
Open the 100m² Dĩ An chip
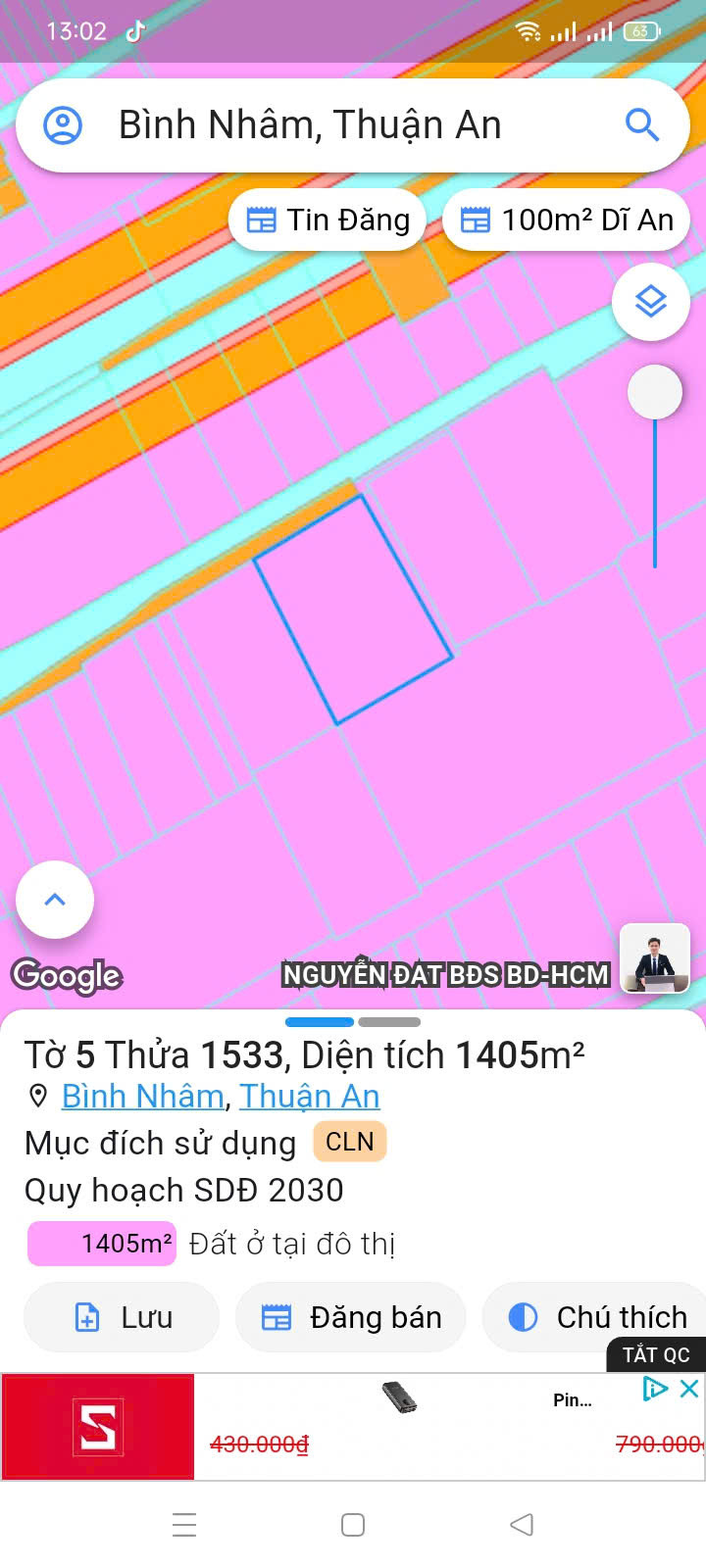(567, 220)
